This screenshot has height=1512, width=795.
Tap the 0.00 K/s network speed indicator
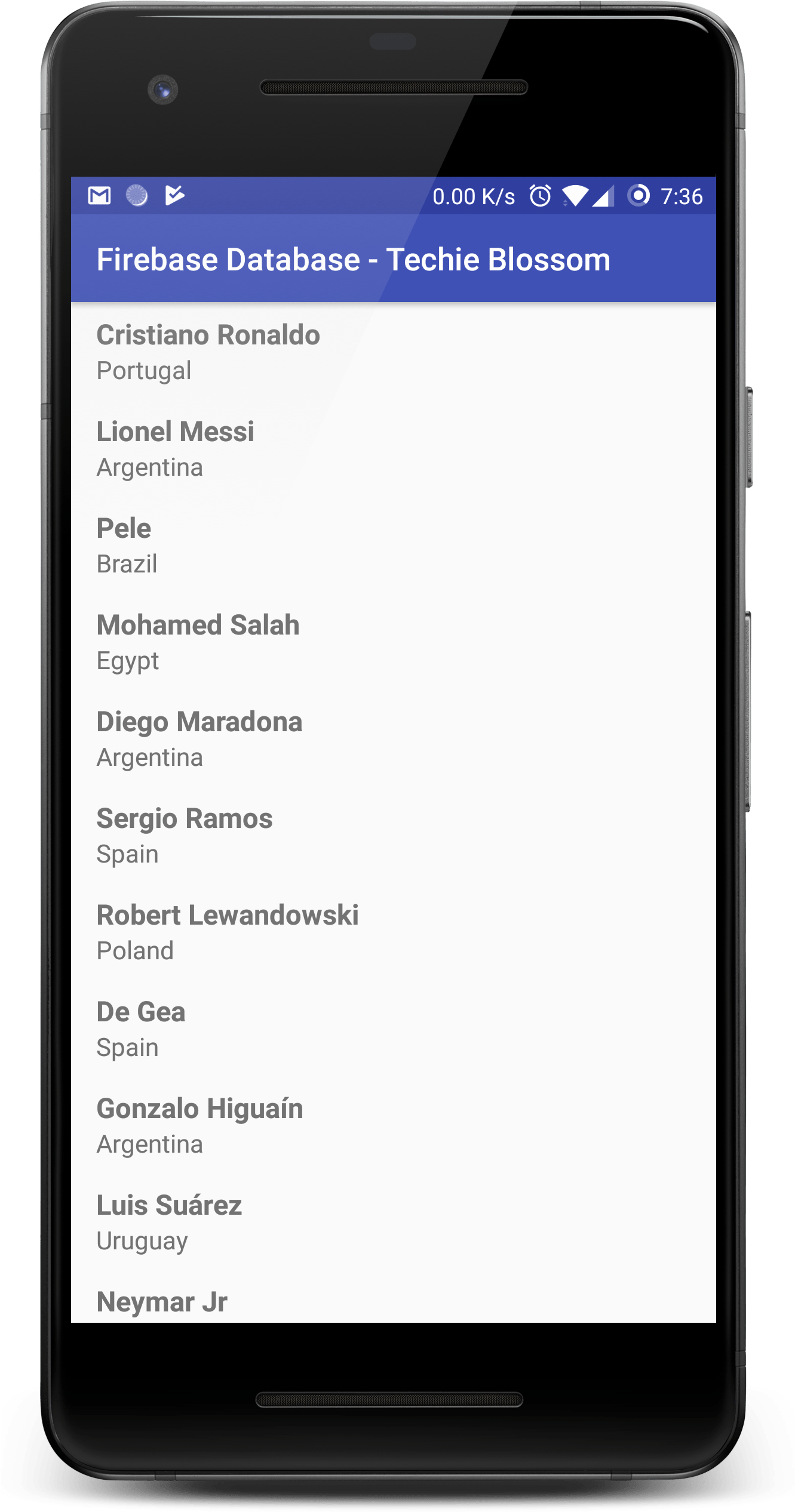point(474,195)
